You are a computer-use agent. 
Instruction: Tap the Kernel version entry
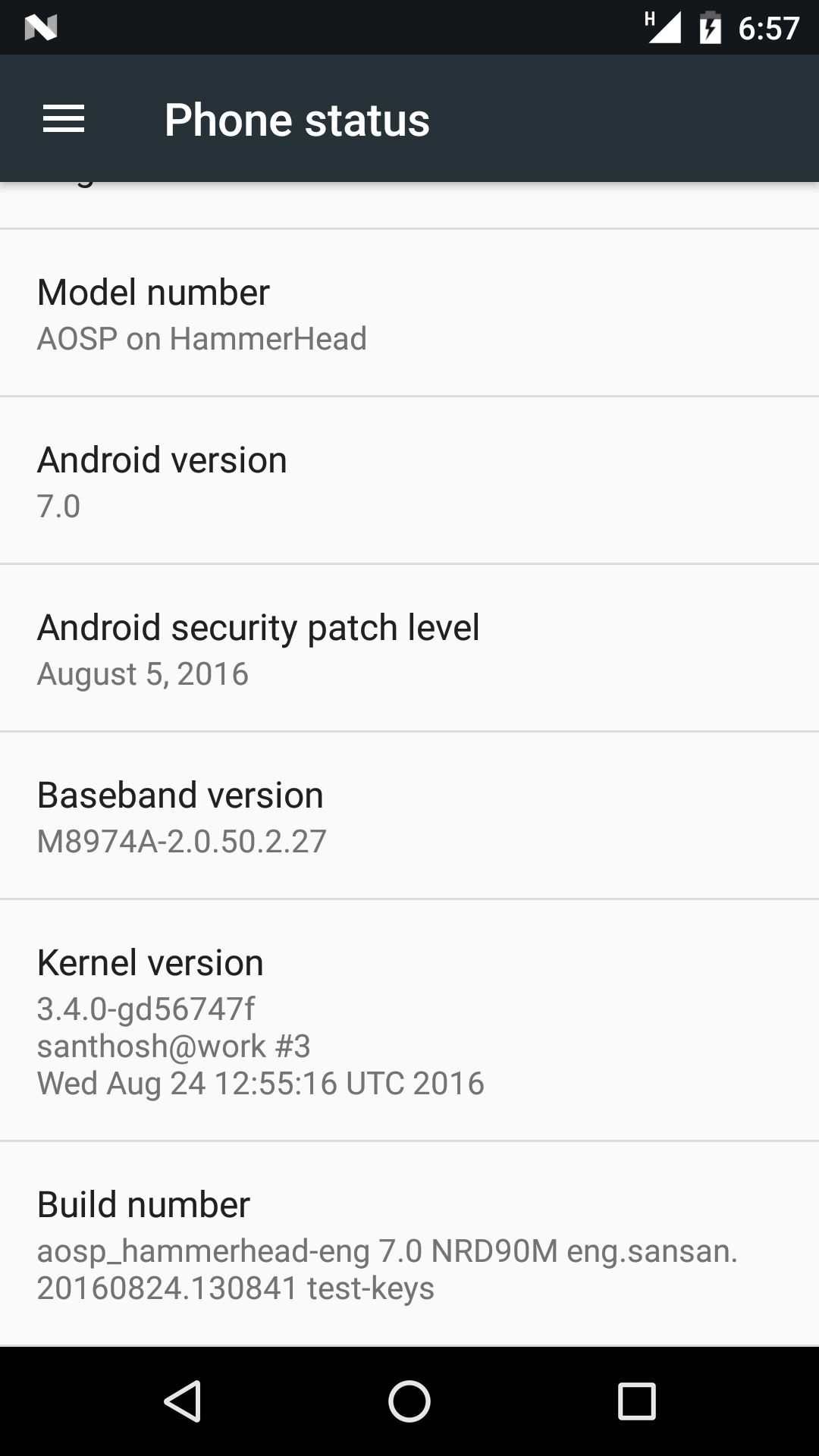click(x=409, y=1020)
